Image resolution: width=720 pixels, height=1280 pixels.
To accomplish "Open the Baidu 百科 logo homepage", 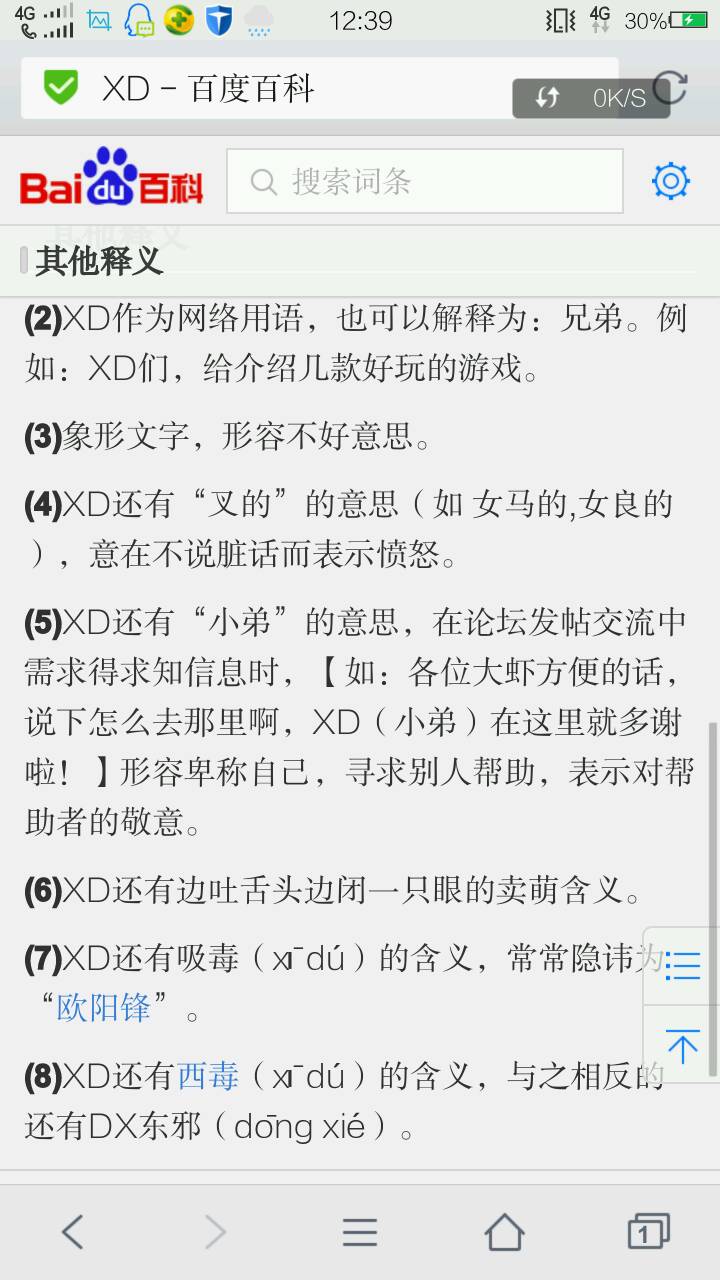I will pyautogui.click(x=111, y=181).
